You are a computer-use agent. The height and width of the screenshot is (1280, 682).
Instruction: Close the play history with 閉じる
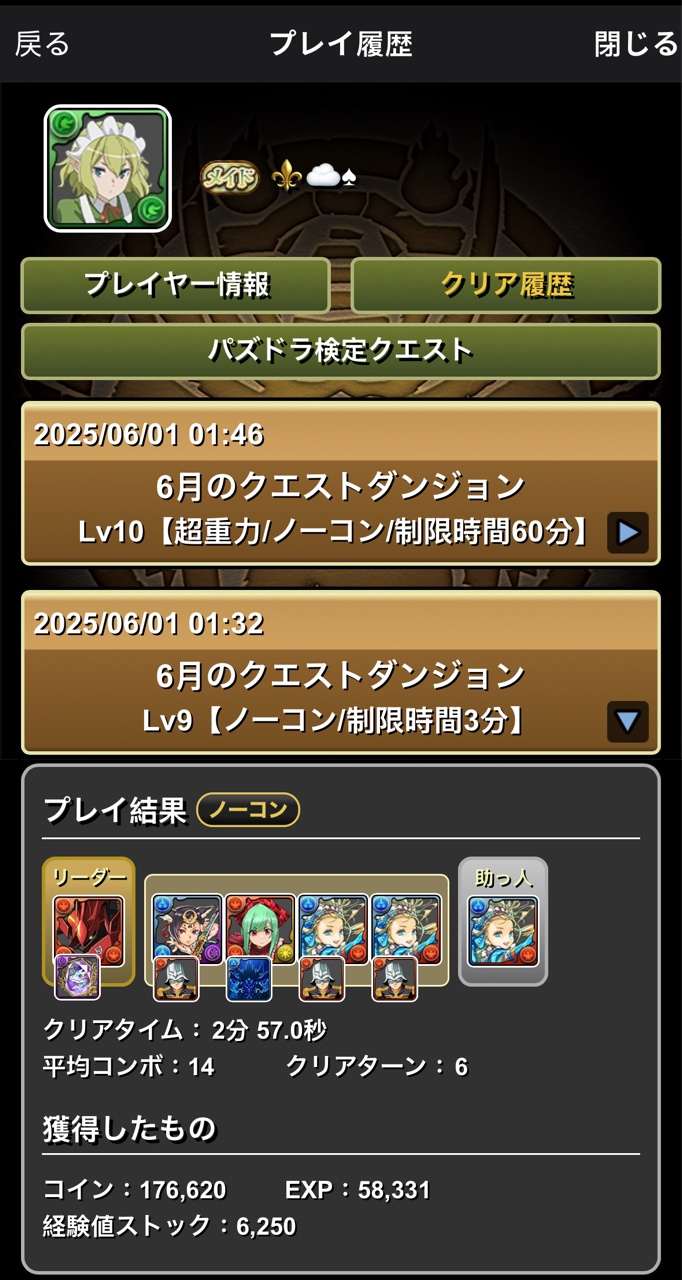[x=636, y=44]
